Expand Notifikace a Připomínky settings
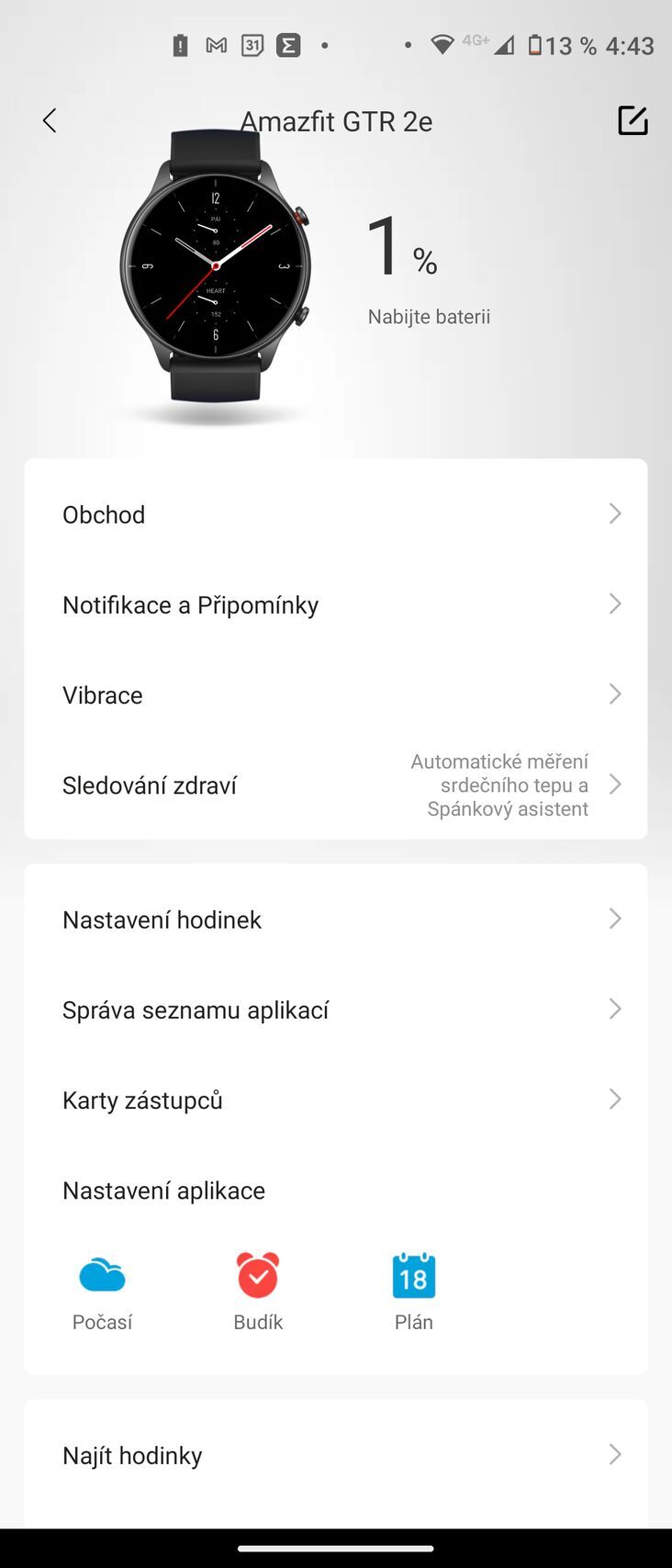Image resolution: width=672 pixels, height=1568 pixels. point(336,604)
